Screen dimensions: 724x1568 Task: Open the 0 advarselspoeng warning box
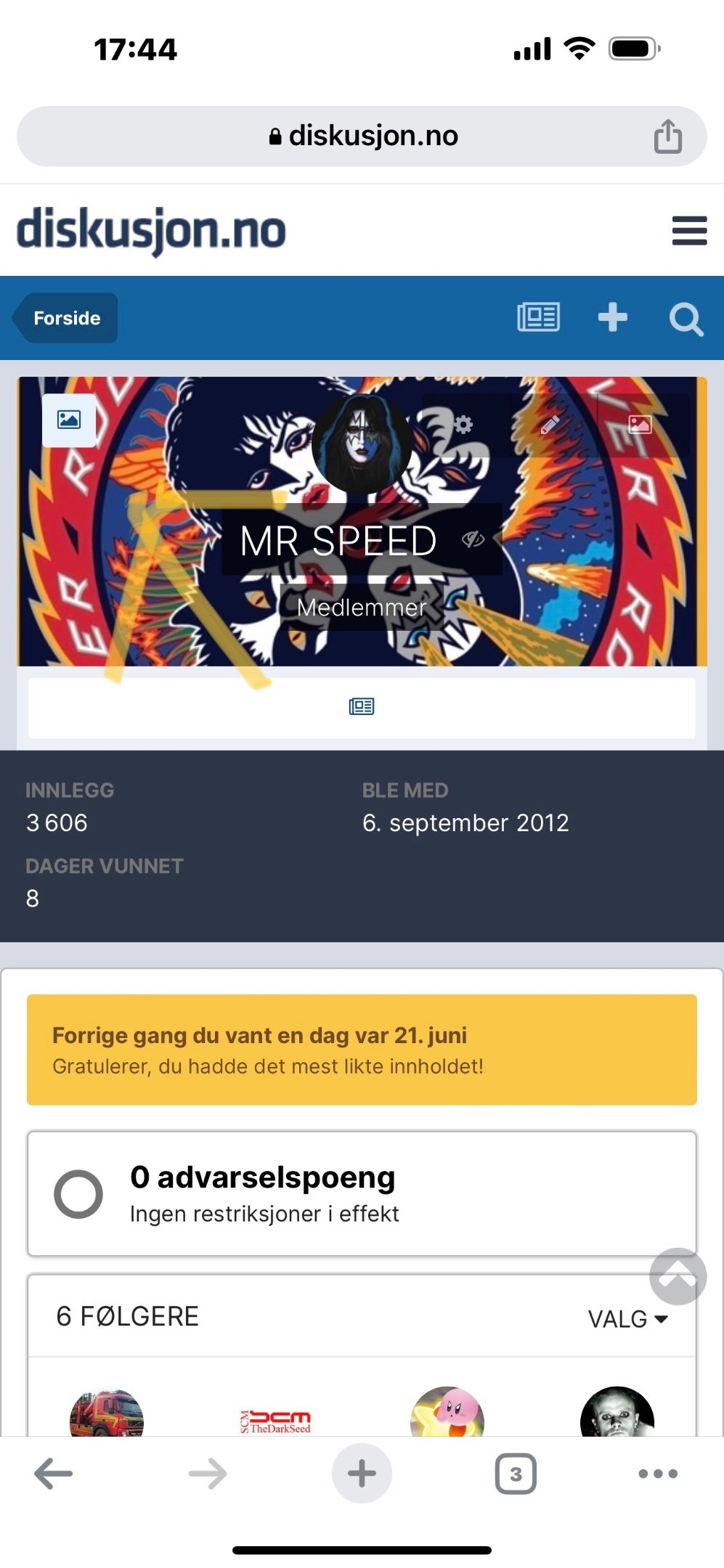click(362, 1193)
